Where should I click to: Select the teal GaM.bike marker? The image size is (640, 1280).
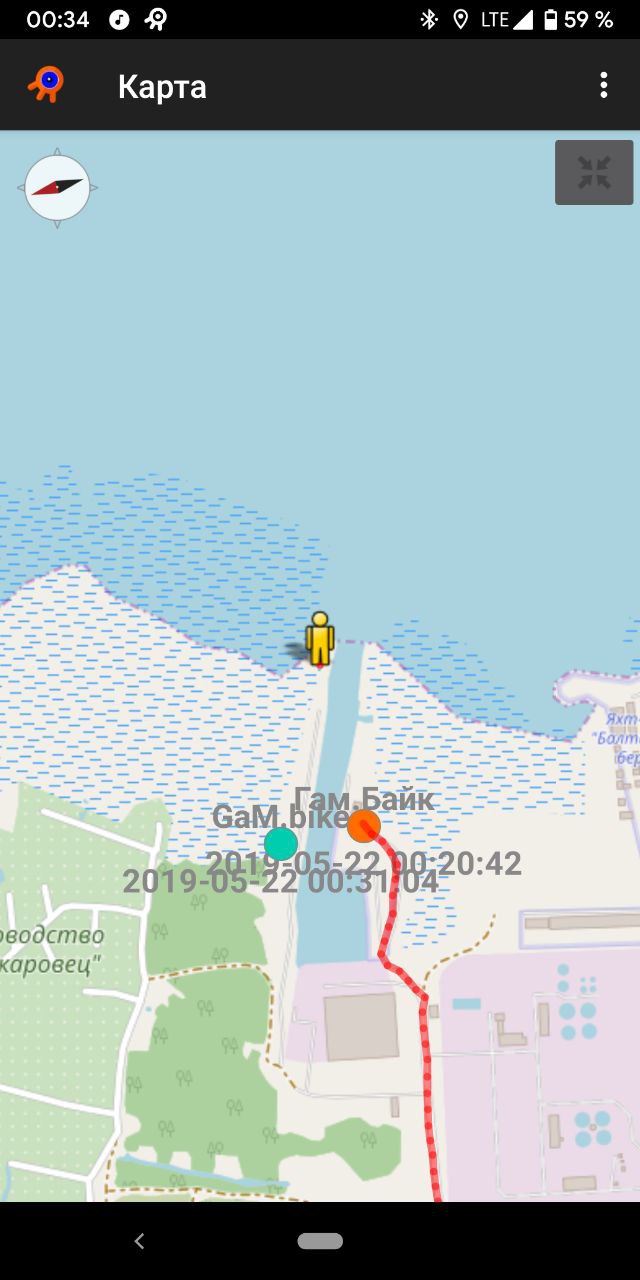(x=281, y=843)
